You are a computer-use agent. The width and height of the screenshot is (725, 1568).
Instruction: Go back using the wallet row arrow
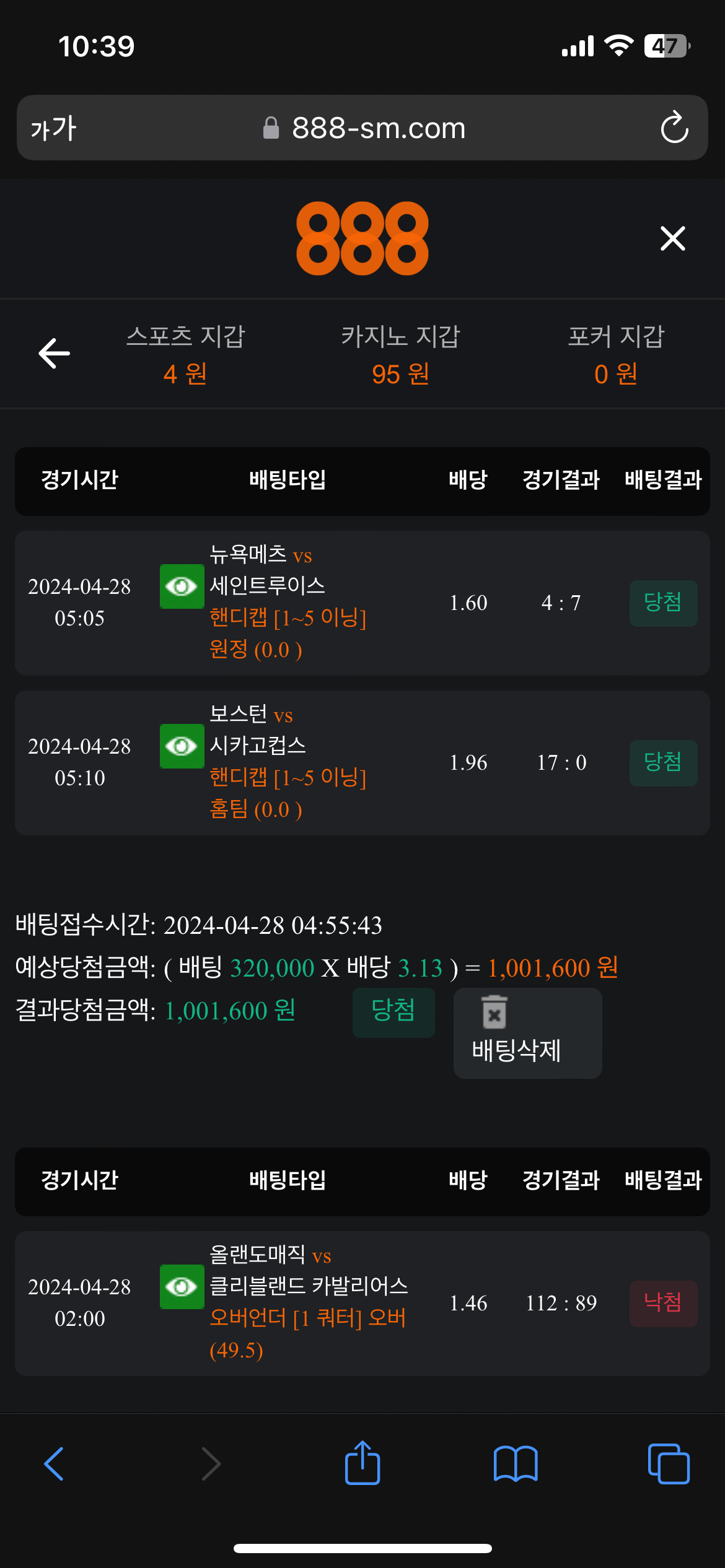[55, 354]
